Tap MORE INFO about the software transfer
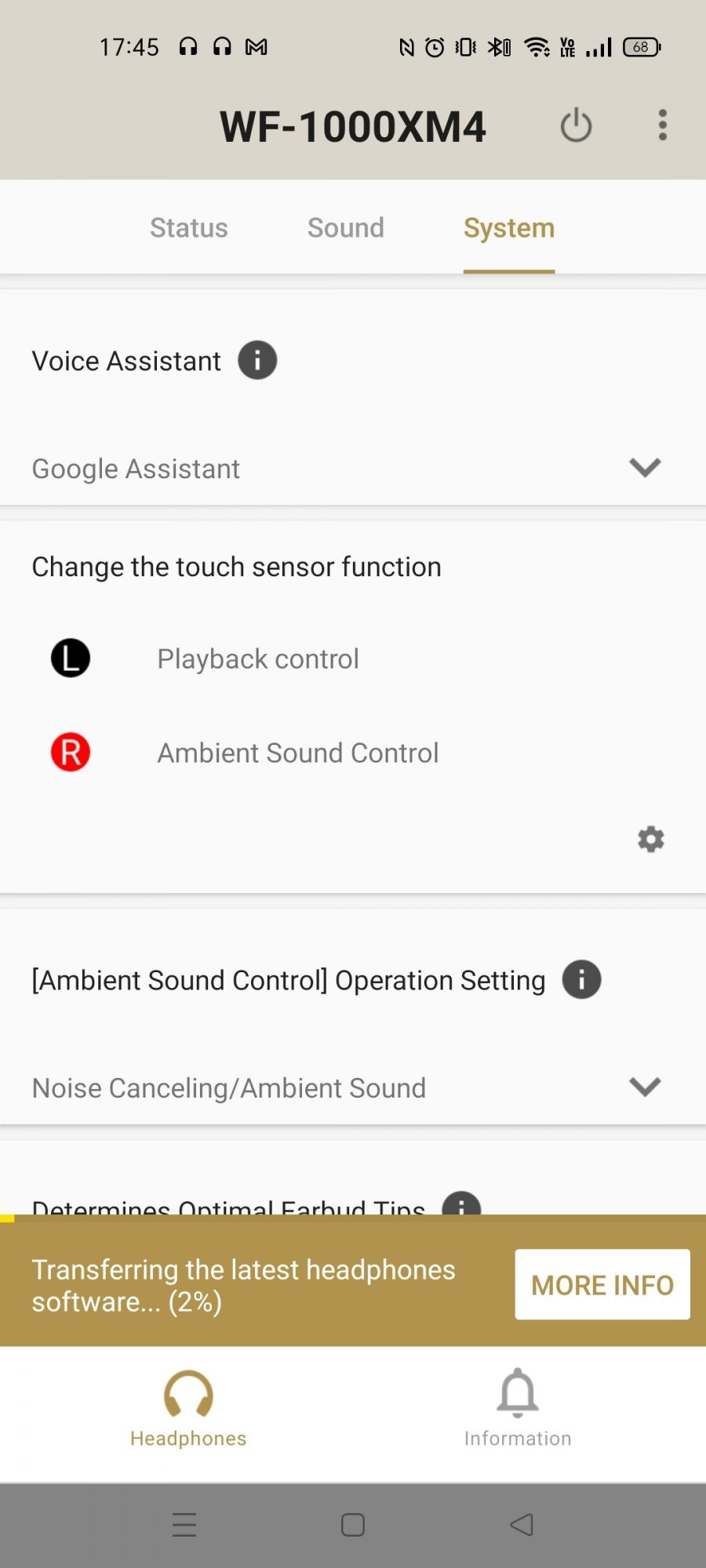This screenshot has width=706, height=1568. point(602,1285)
